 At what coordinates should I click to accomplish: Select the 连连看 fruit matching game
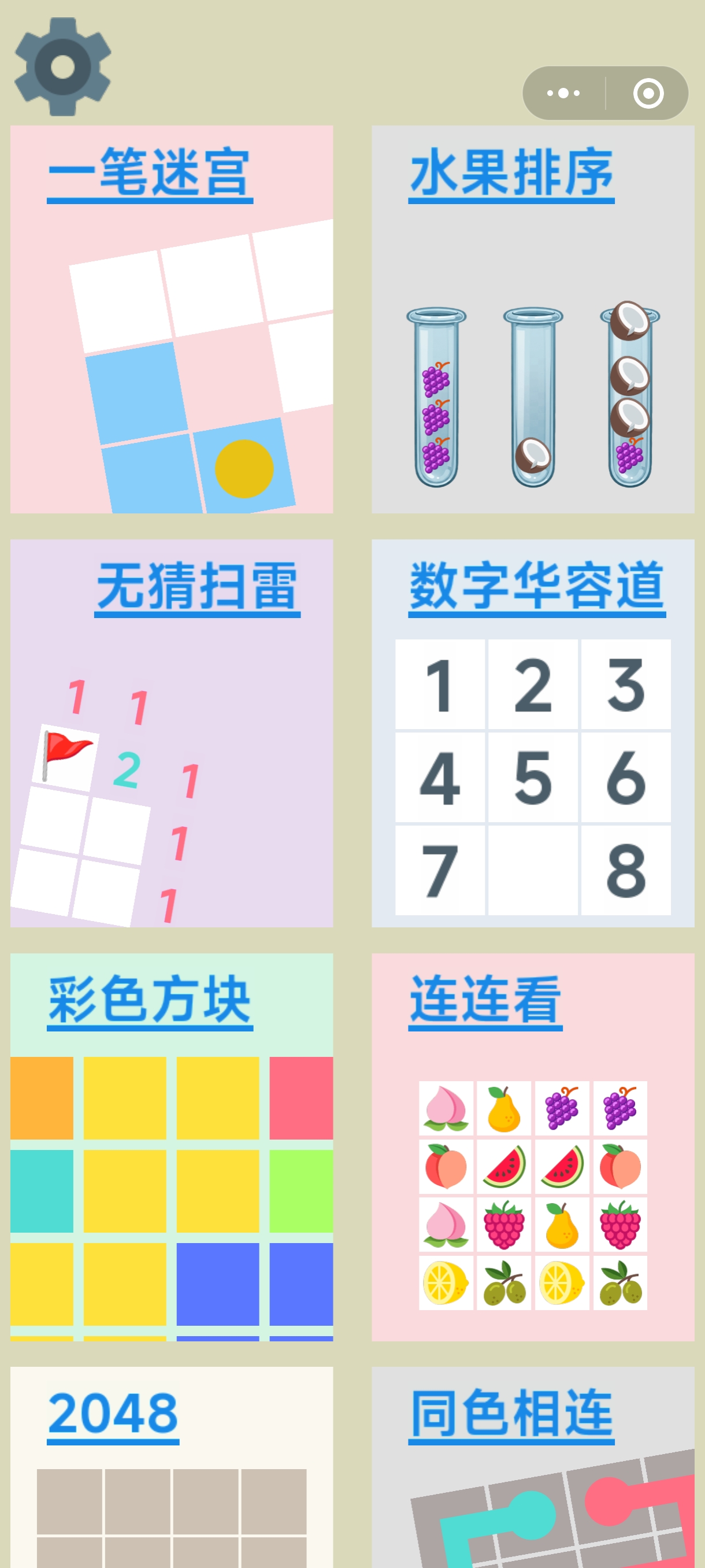click(532, 1147)
